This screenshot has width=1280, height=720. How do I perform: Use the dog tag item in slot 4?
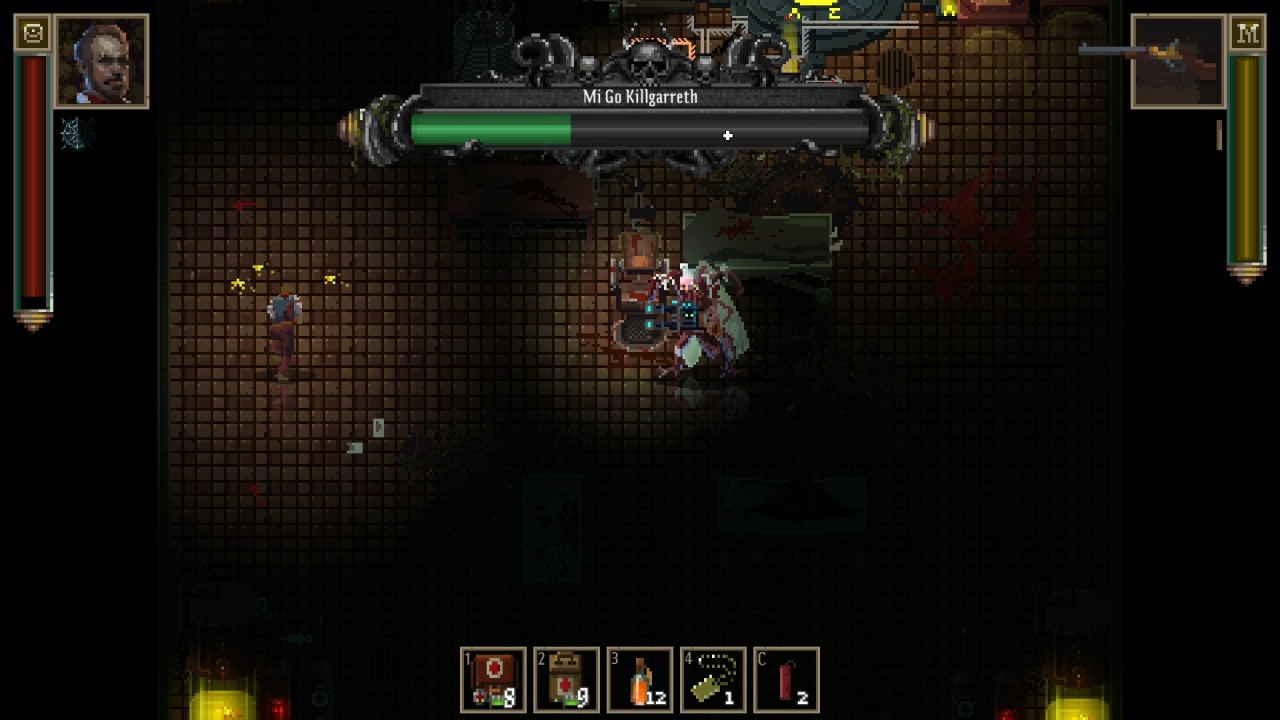pyautogui.click(x=713, y=680)
